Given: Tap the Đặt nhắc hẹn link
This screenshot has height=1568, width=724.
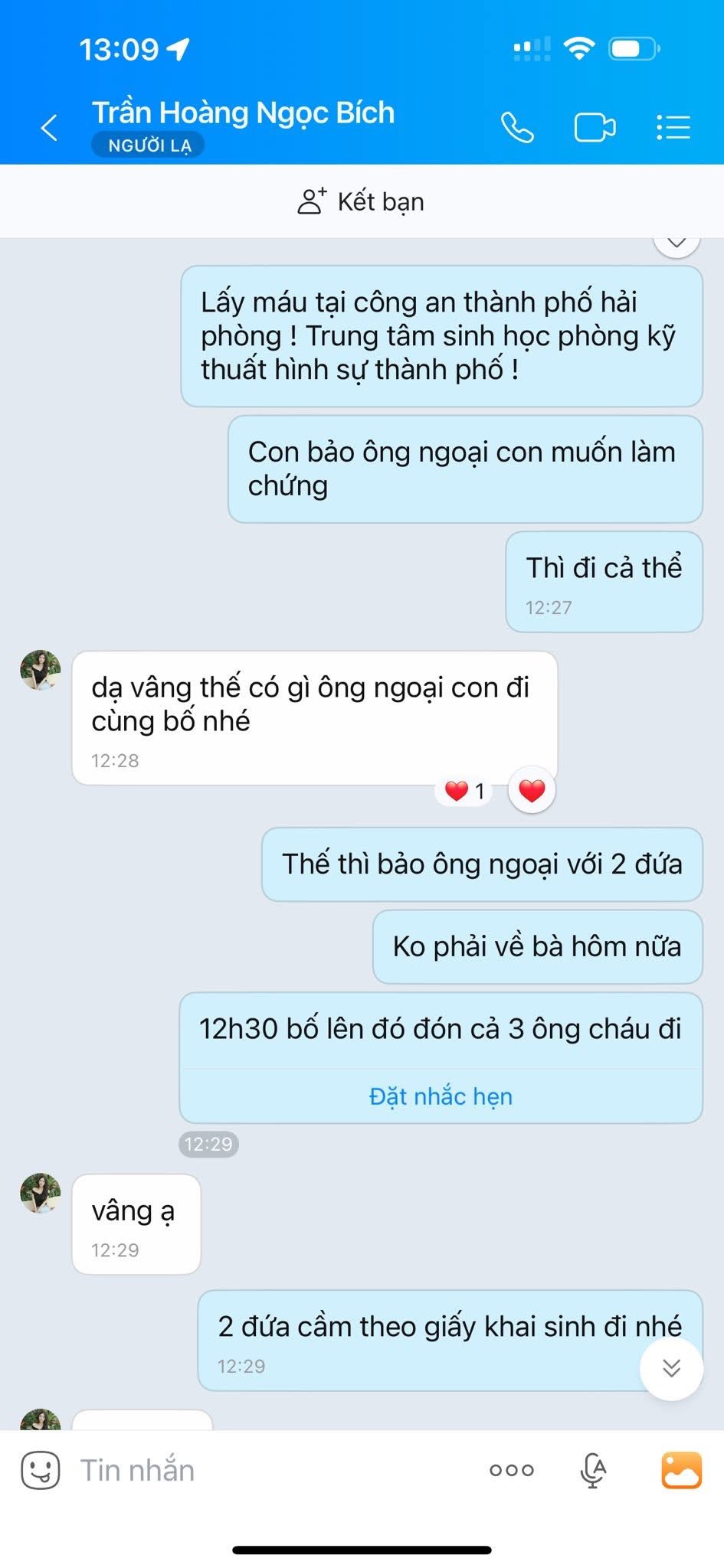Looking at the screenshot, I should pos(441,1096).
